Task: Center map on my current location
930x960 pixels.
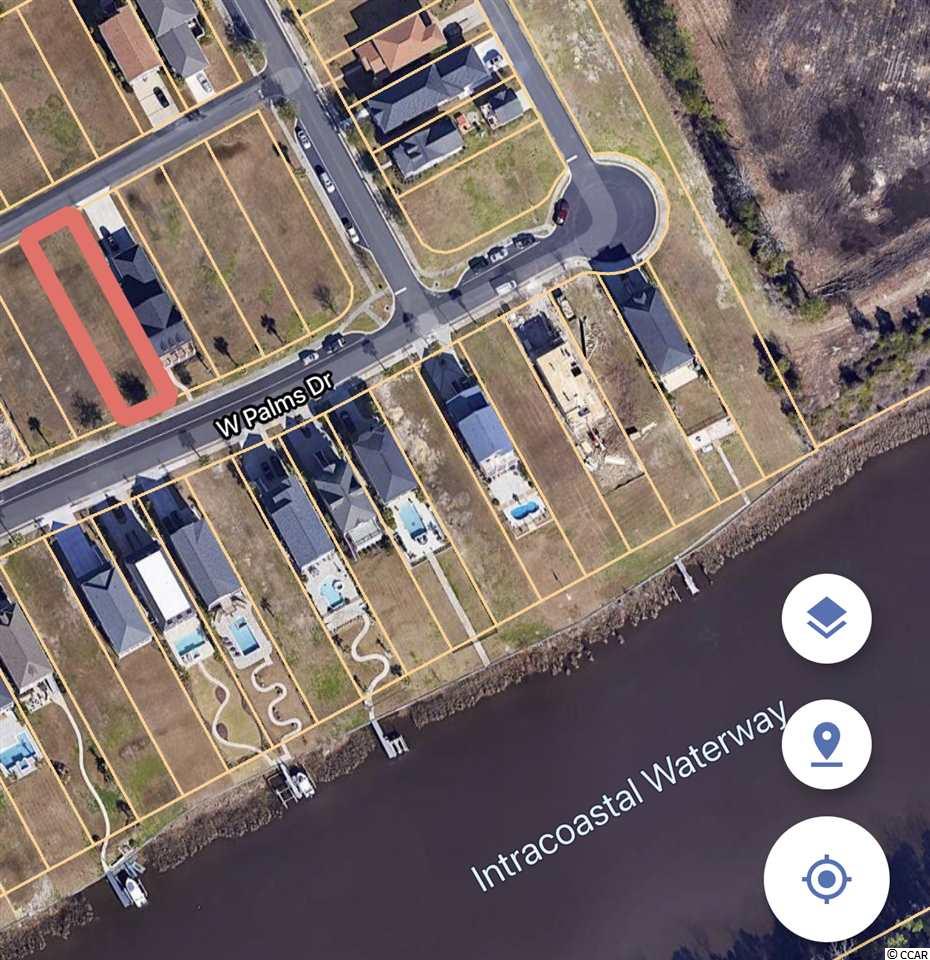Action: click(826, 880)
